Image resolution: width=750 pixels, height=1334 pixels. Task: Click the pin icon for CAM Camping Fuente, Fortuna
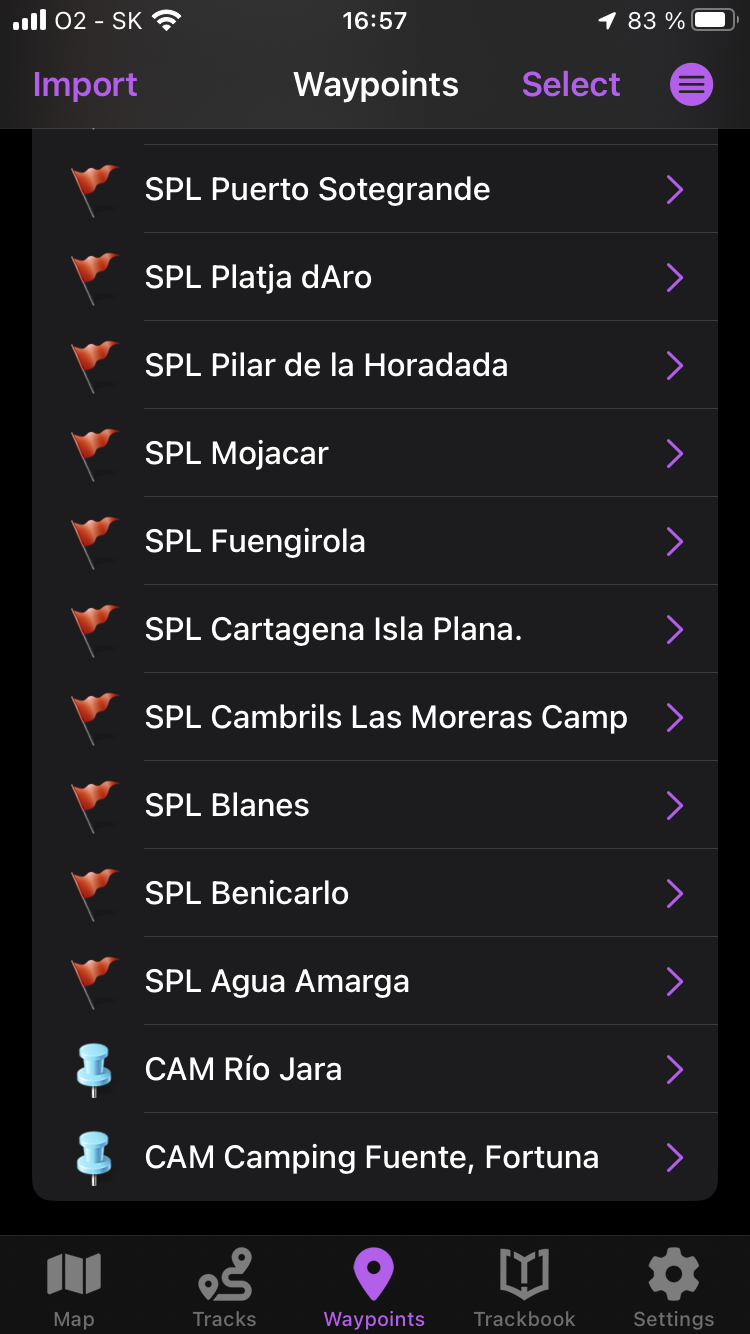point(95,1157)
